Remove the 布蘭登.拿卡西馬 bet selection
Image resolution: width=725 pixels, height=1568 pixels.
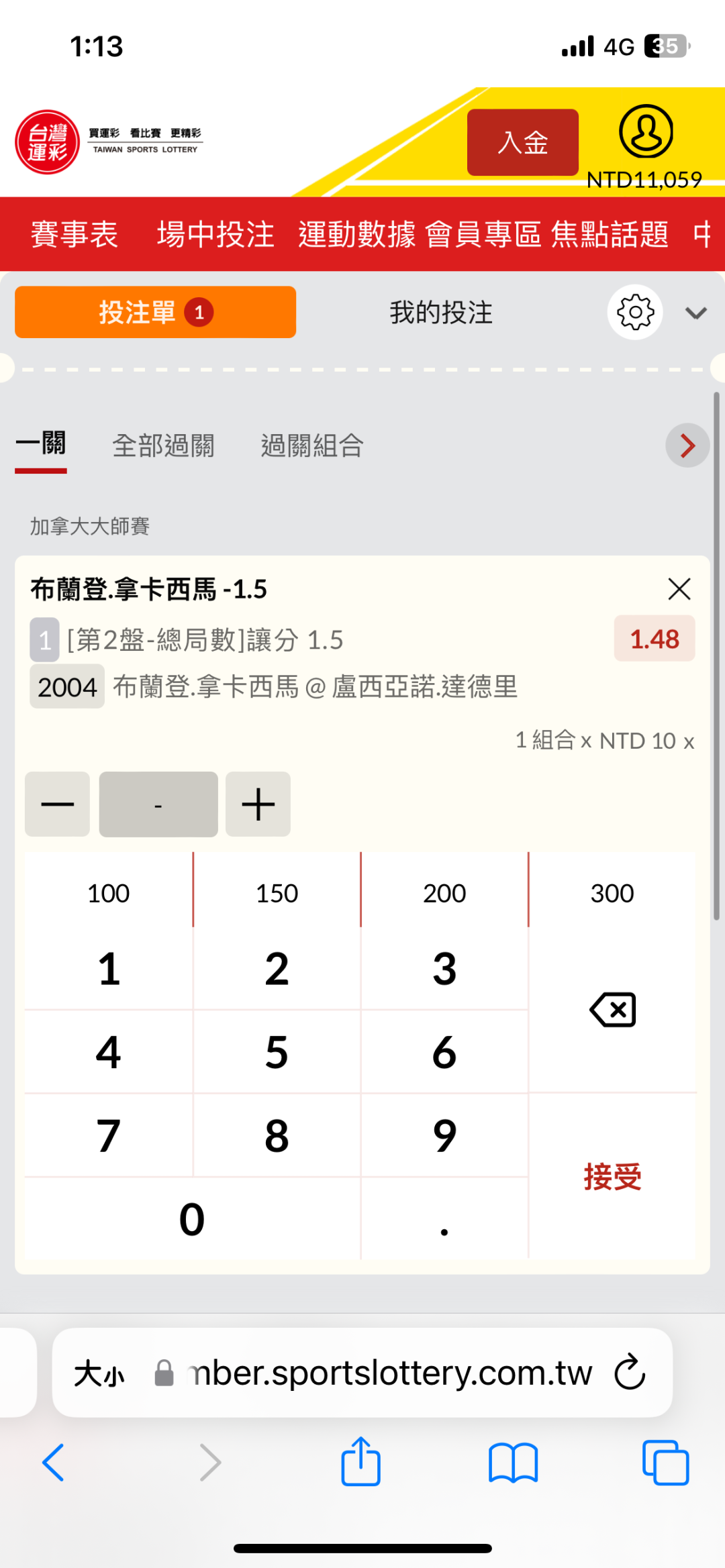point(679,589)
